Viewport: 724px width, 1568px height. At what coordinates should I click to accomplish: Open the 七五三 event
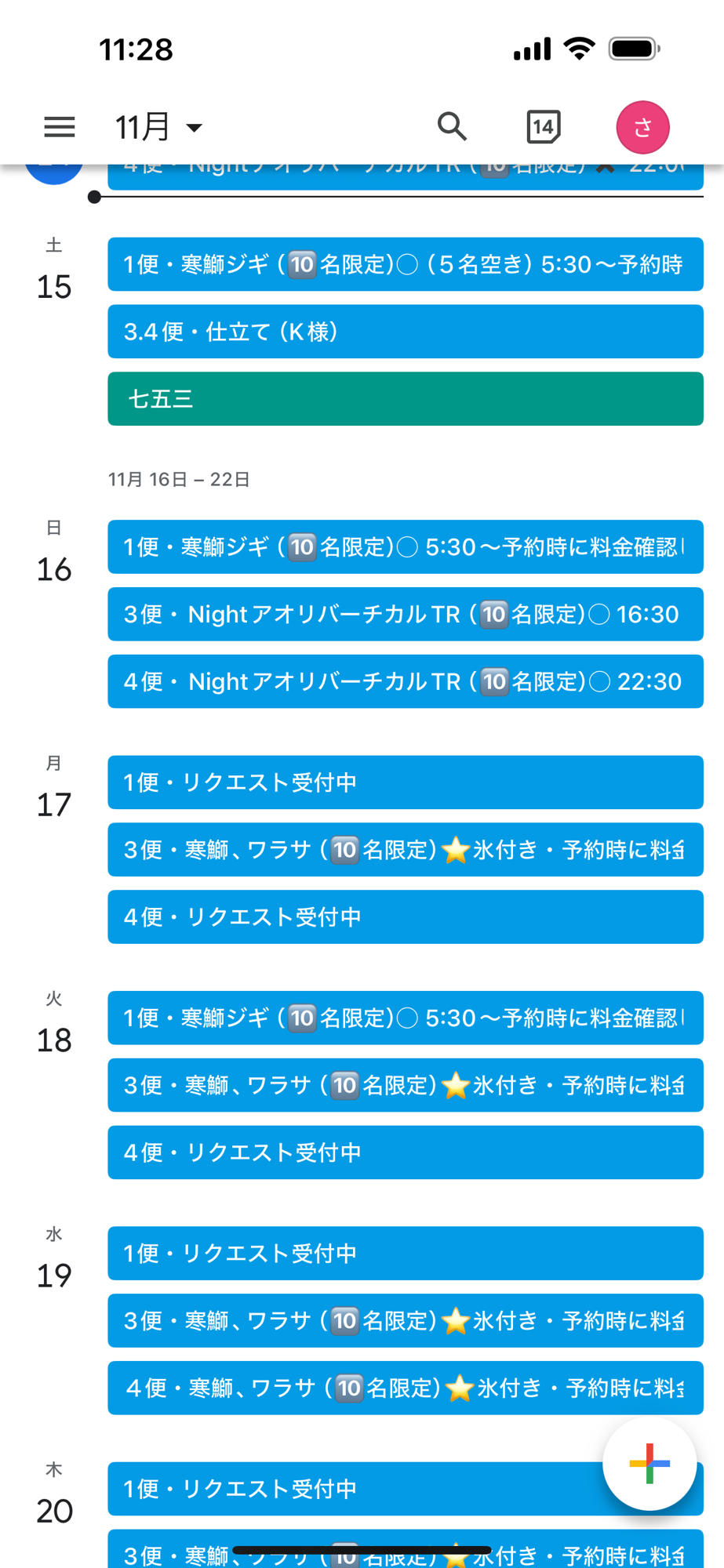(x=405, y=399)
